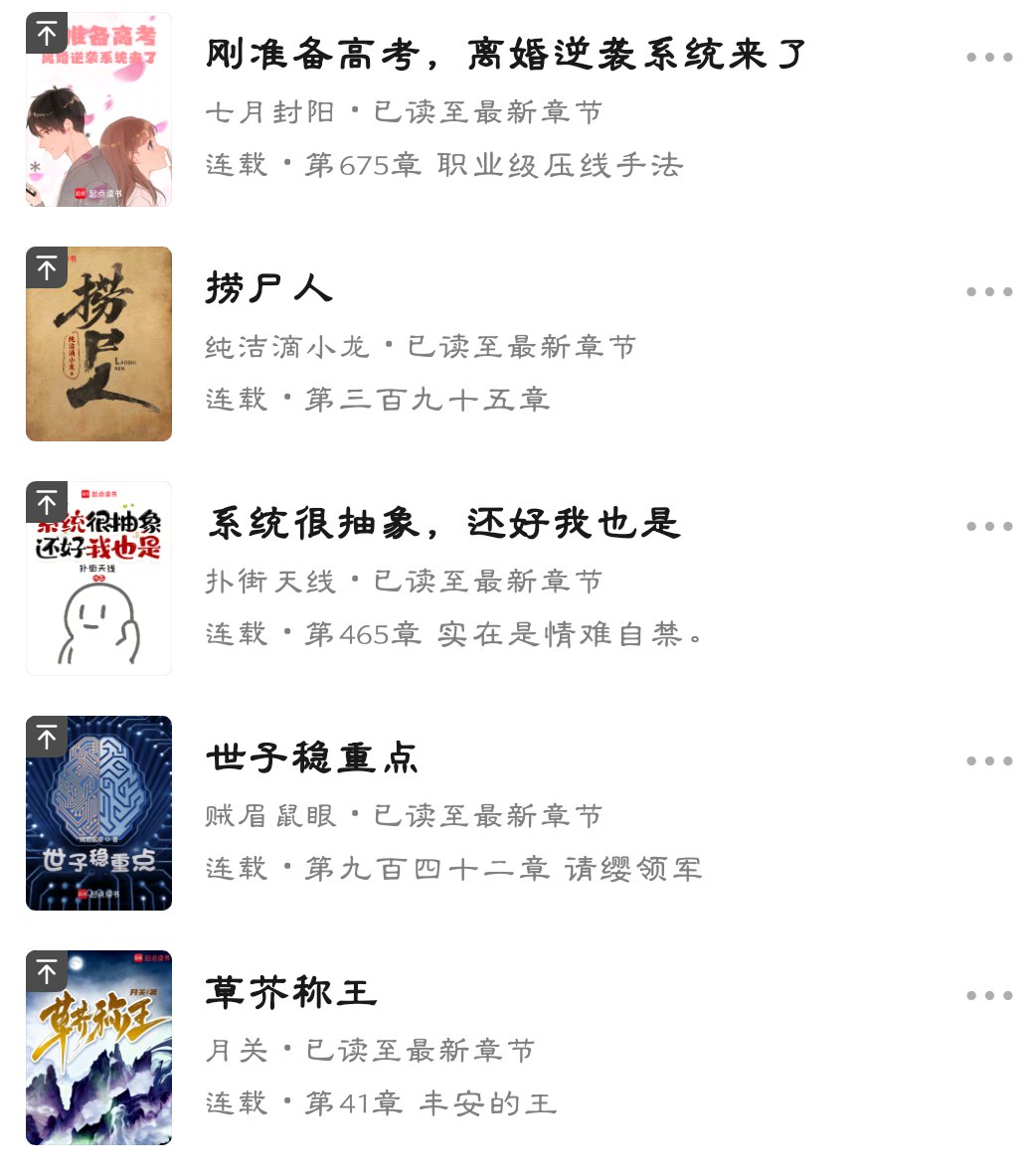Continue reading 世子稳重点

311,758
